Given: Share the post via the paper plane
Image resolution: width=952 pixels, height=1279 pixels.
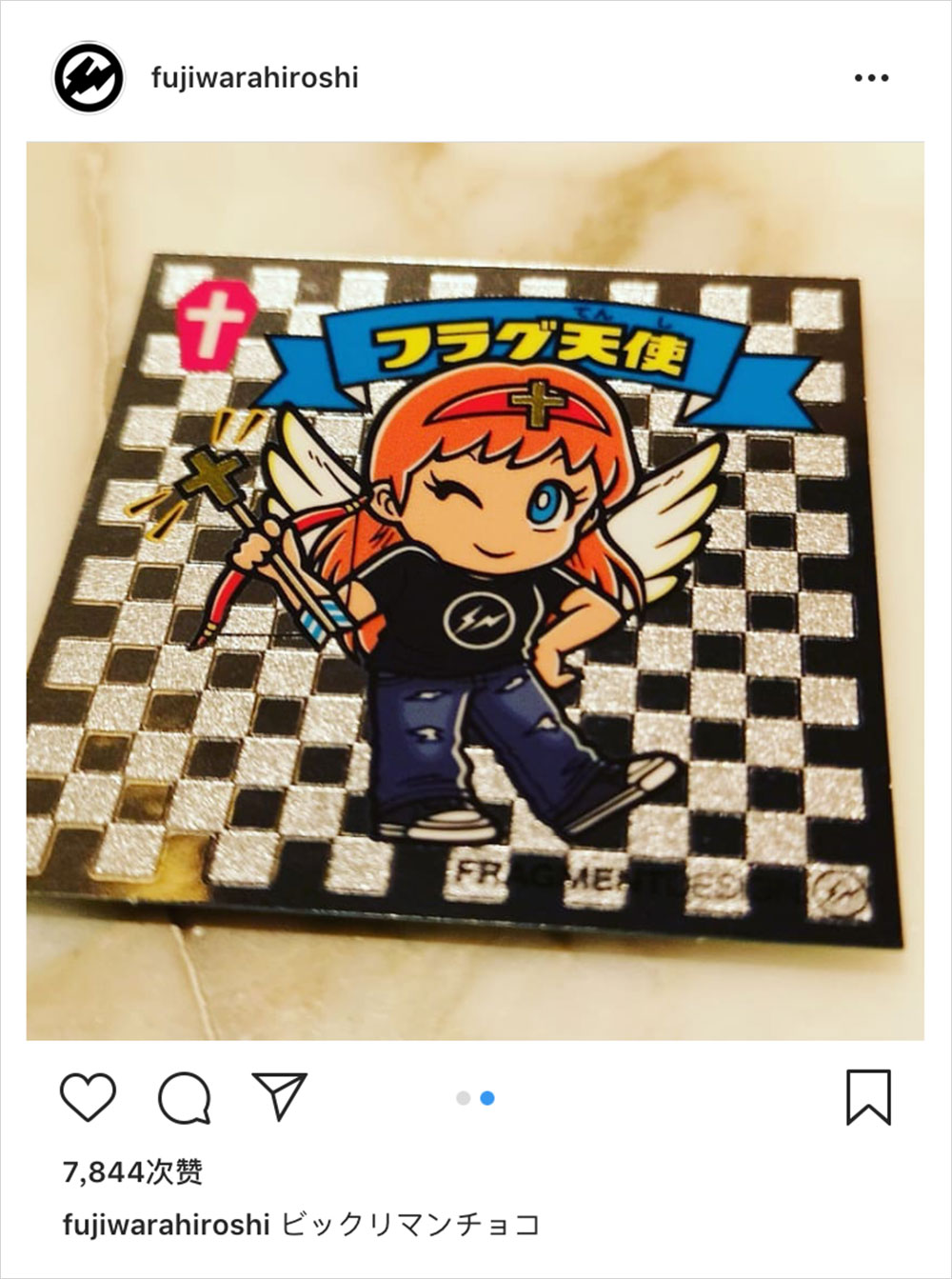Looking at the screenshot, I should point(279,1095).
